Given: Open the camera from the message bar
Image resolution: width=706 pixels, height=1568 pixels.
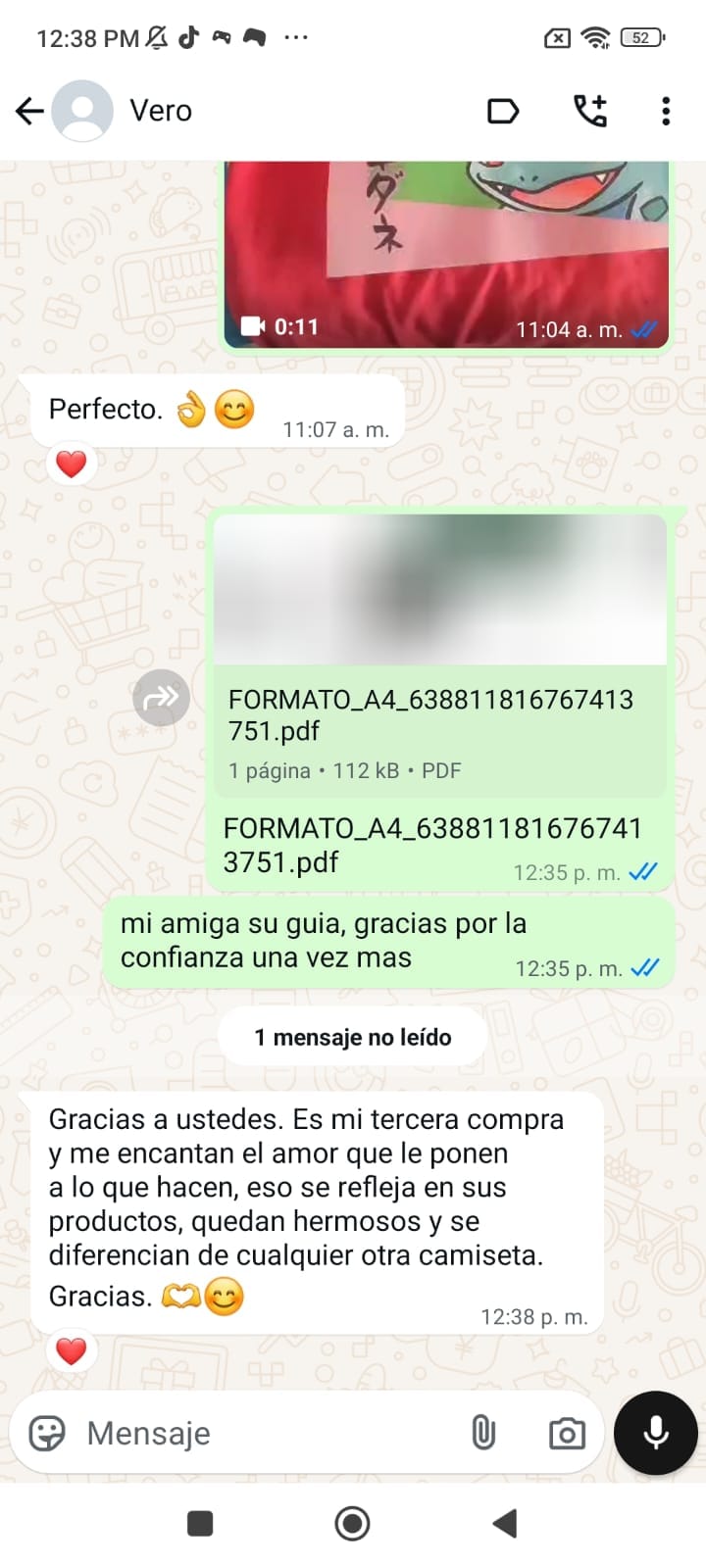Looking at the screenshot, I should 567,1434.
